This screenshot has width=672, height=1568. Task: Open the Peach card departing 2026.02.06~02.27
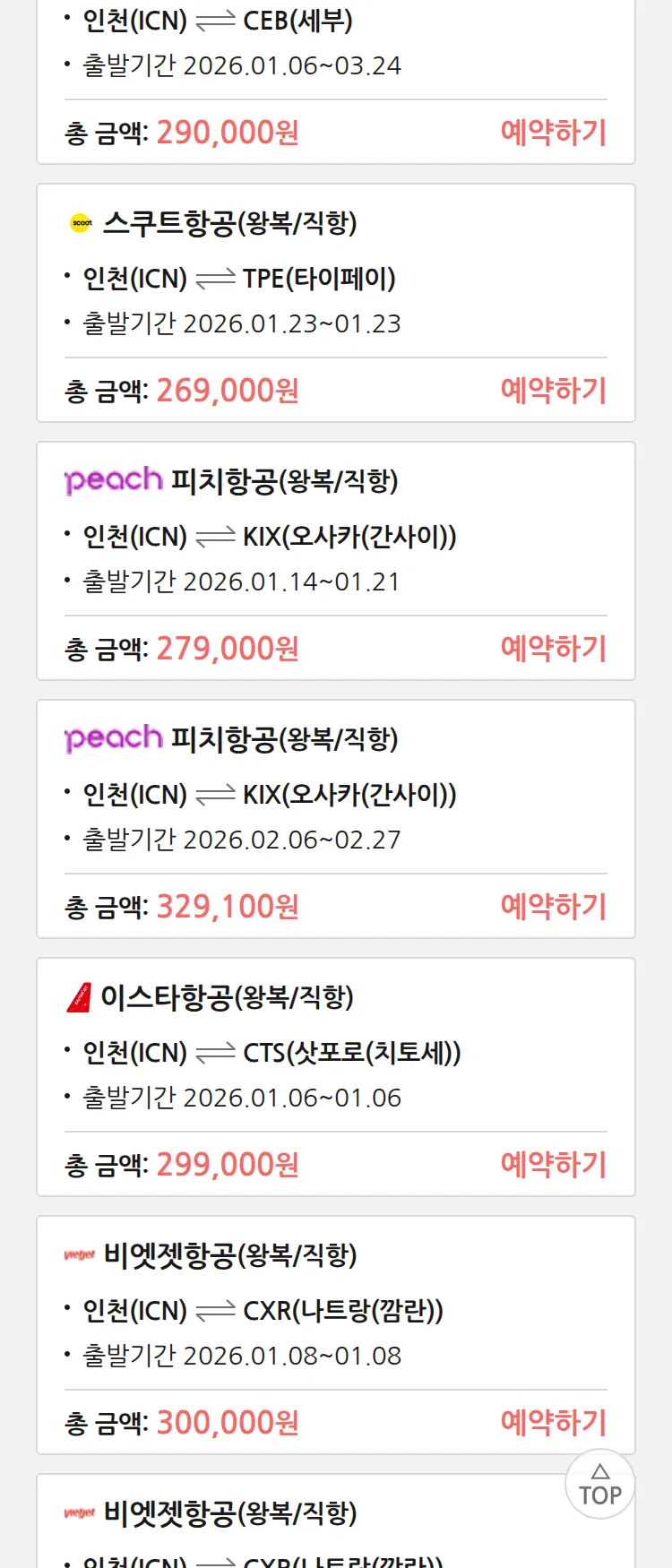335,794
